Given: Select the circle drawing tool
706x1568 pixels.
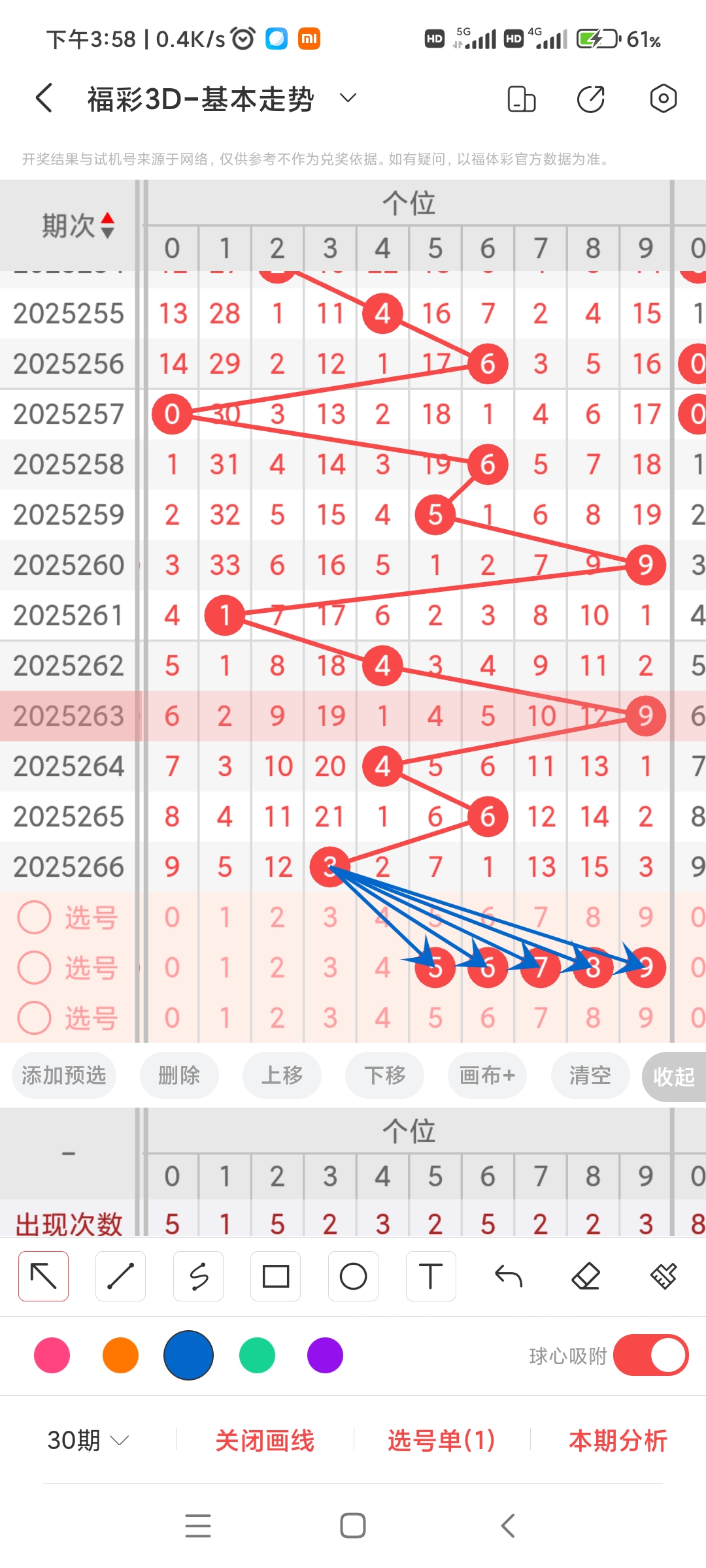Looking at the screenshot, I should click(x=353, y=1275).
